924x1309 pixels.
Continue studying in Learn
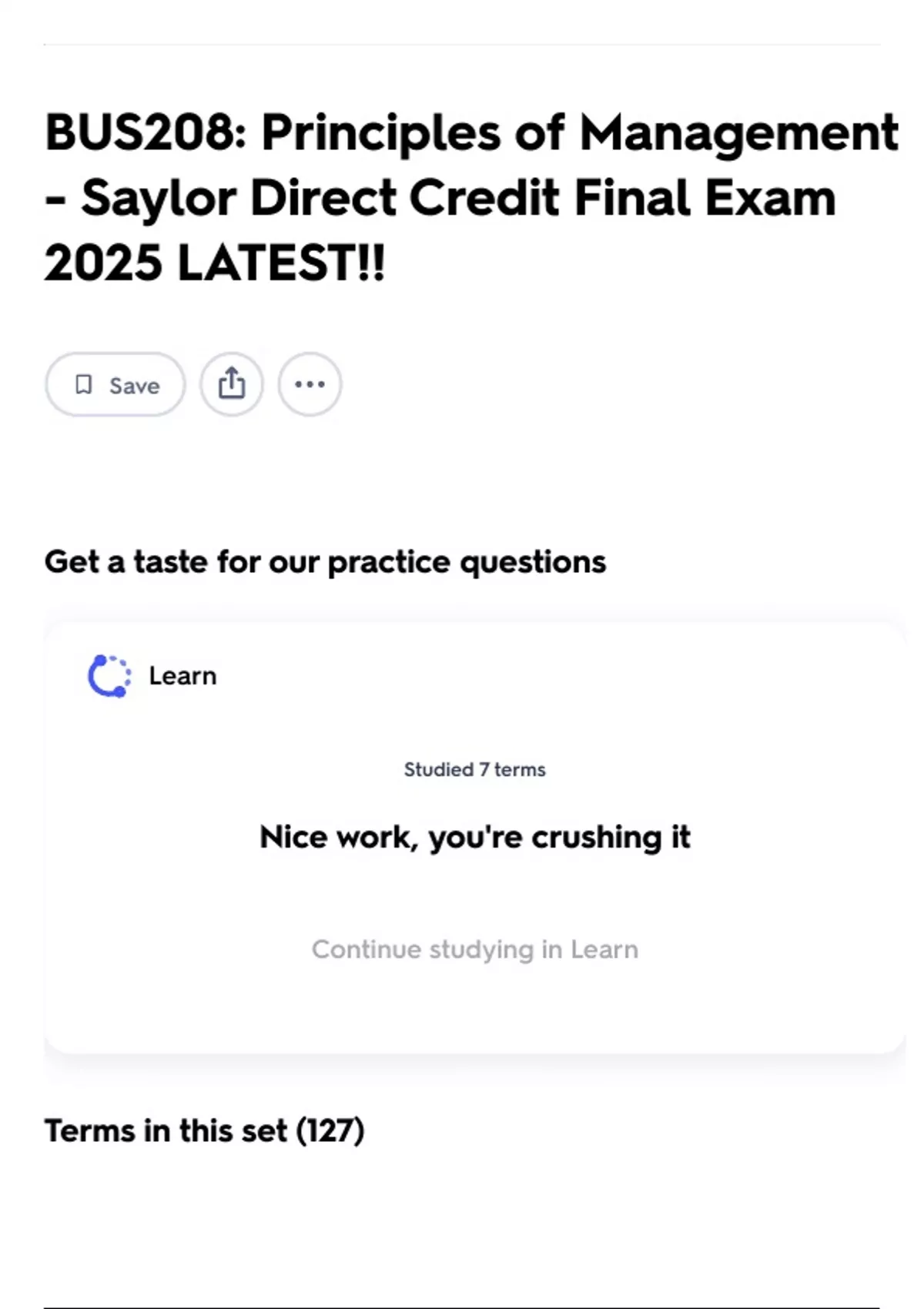click(474, 949)
